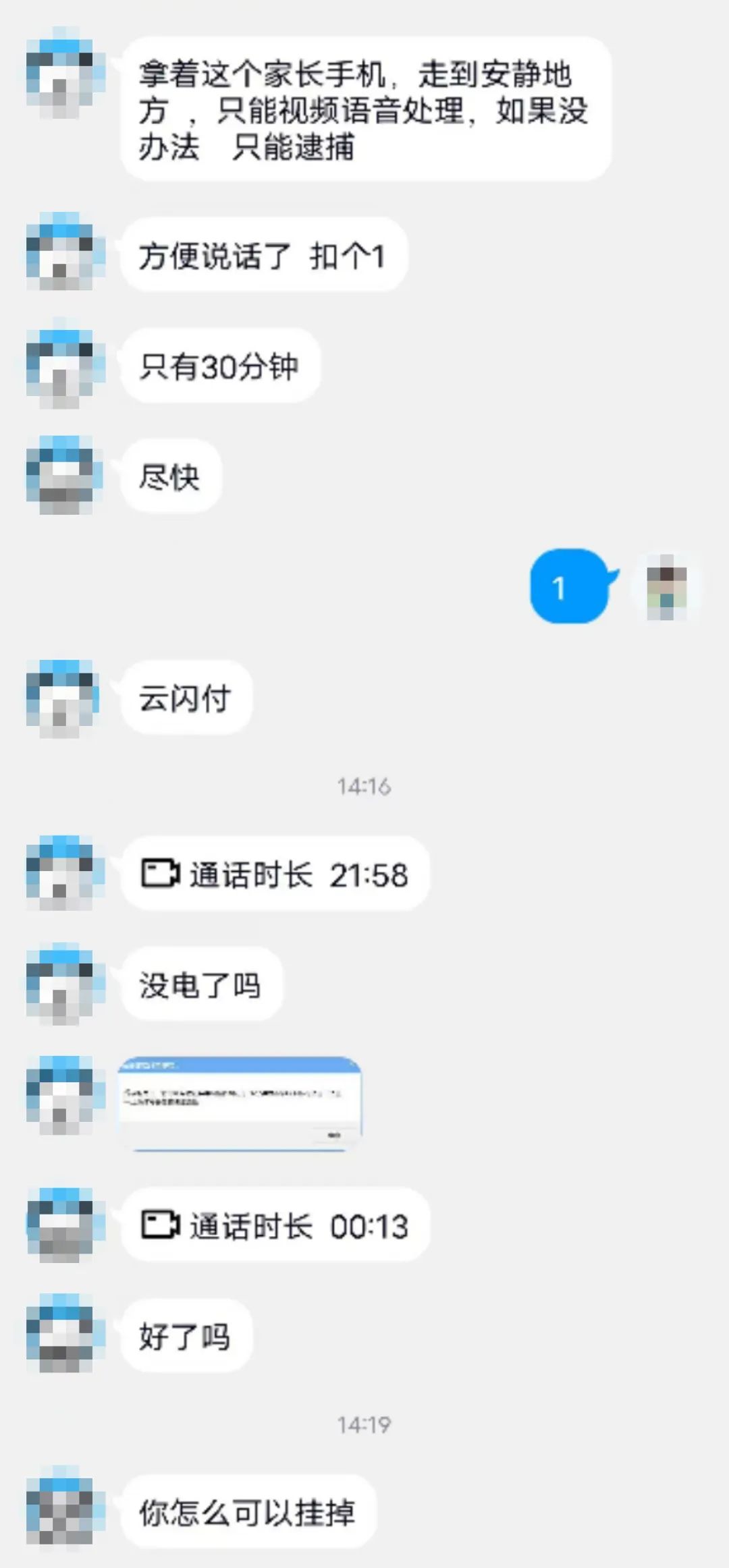Screen dimensions: 729x1568
Task: Tap the video call record lasting 00:13
Action: coord(275,1225)
